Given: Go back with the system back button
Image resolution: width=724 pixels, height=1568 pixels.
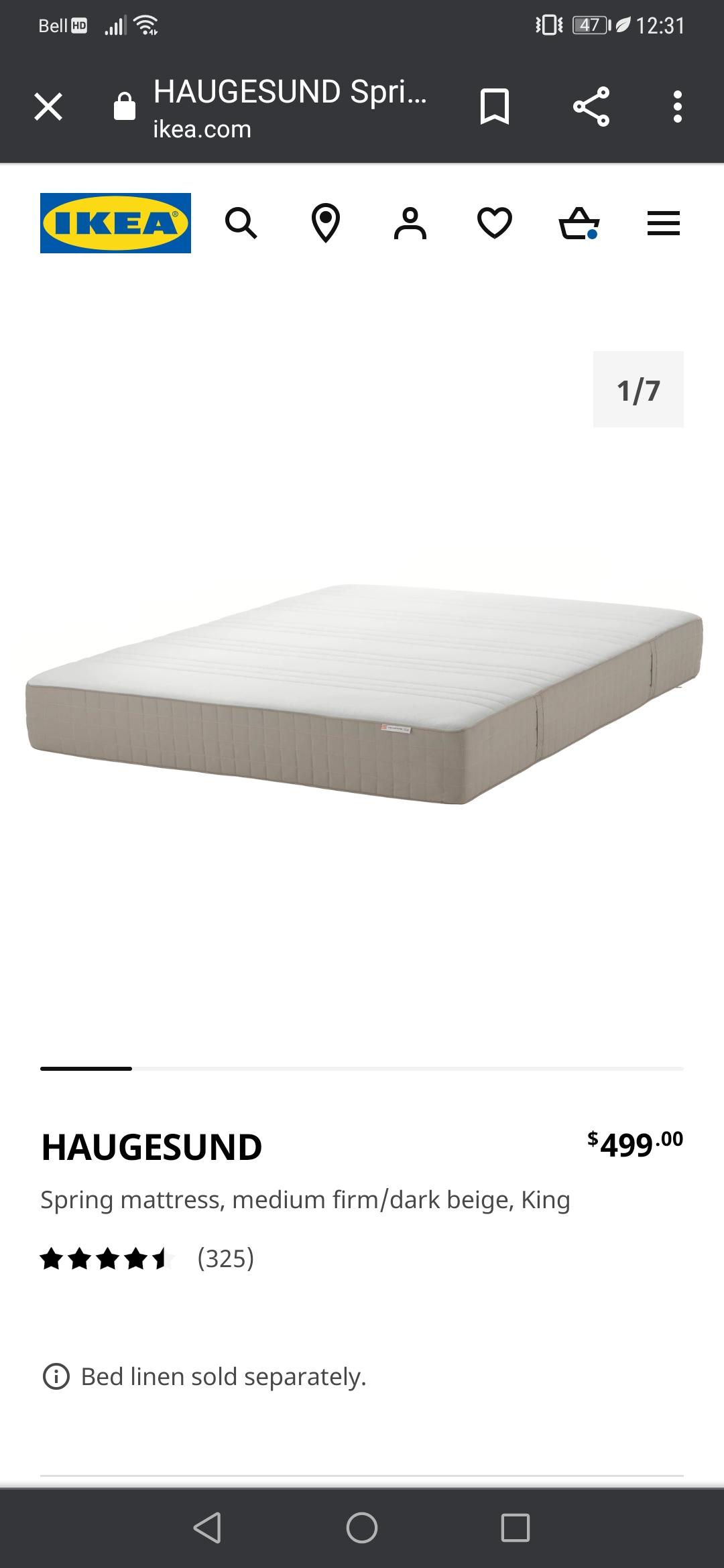Looking at the screenshot, I should tap(208, 1528).
